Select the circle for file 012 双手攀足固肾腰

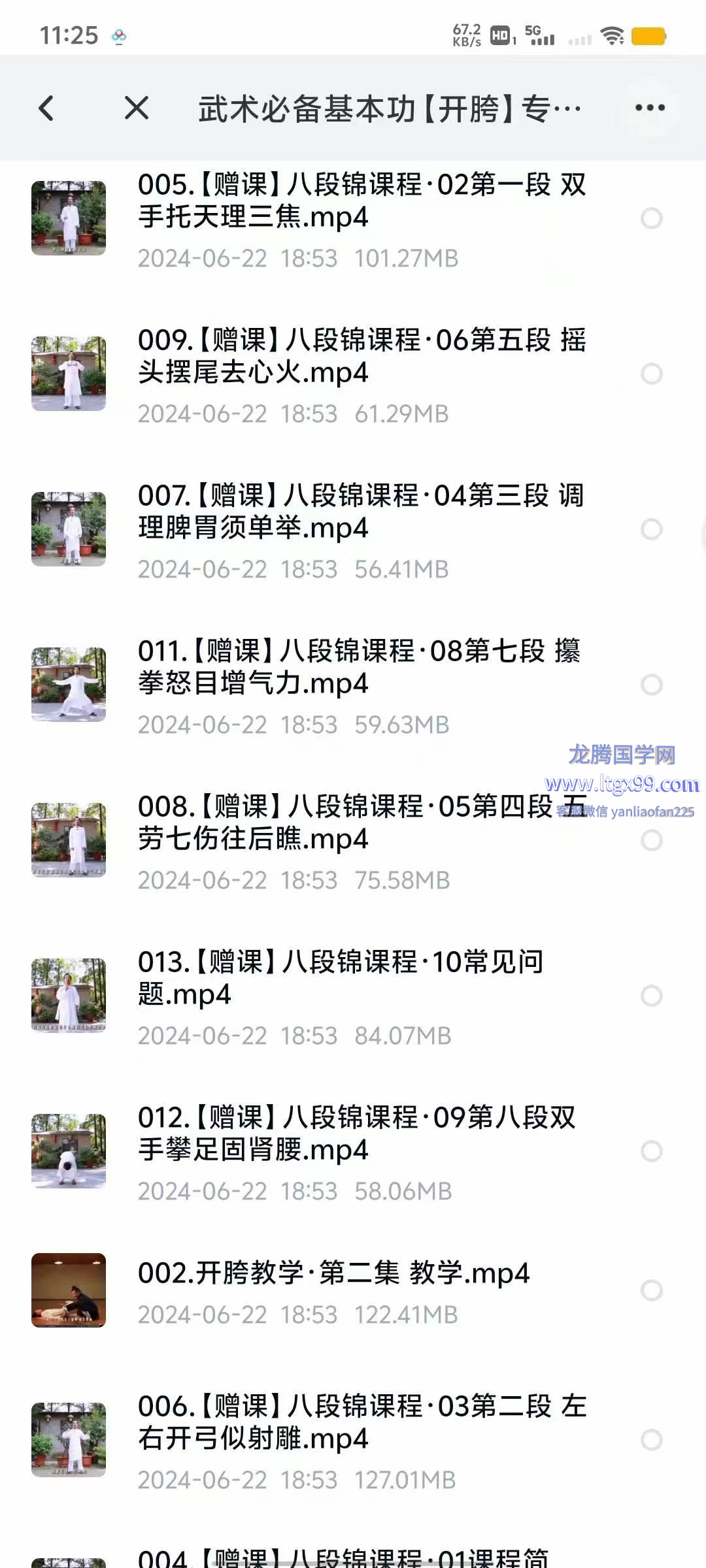coord(651,1151)
